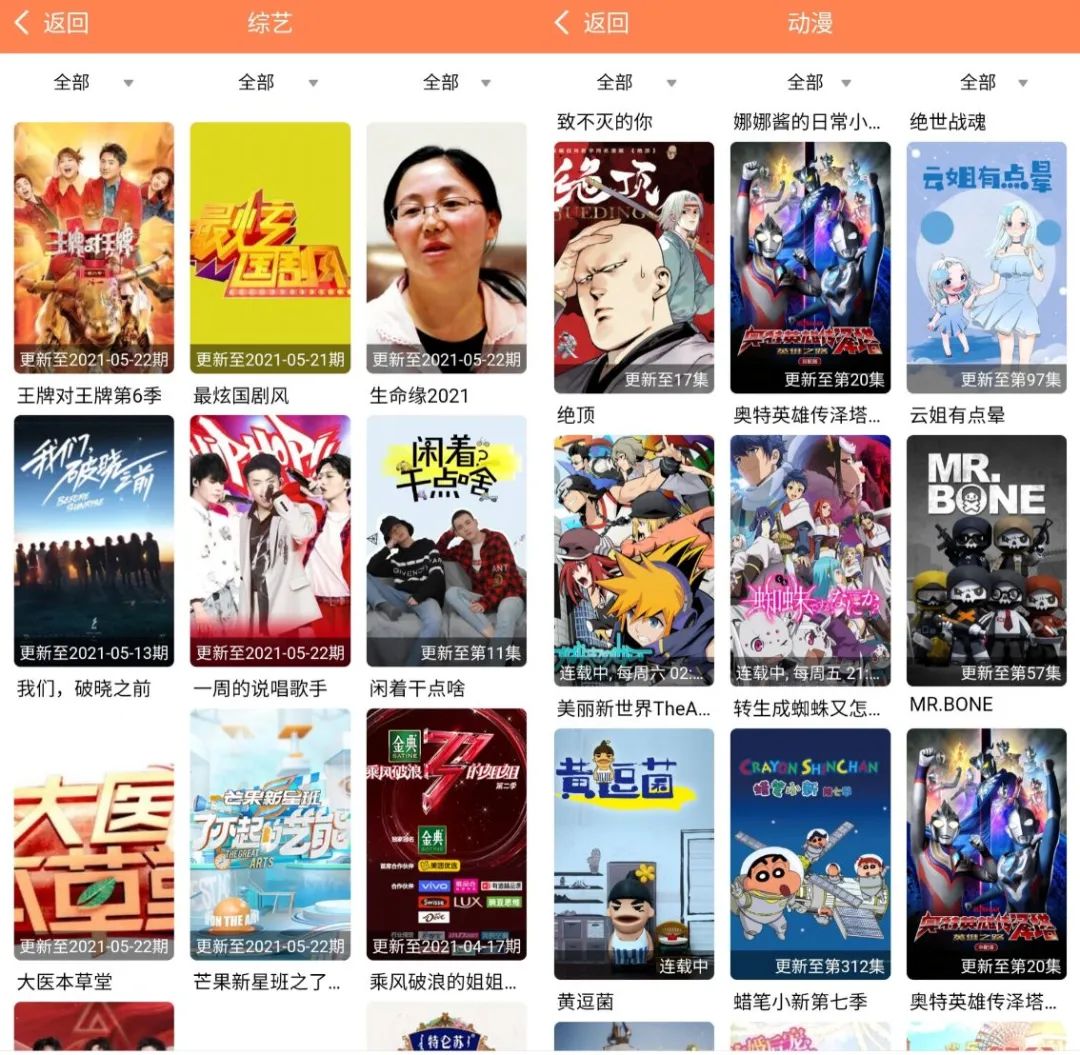This screenshot has height=1055, width=1080.
Task: Open 转生成蜘蛛又怎样 anime tile
Action: [x=810, y=560]
